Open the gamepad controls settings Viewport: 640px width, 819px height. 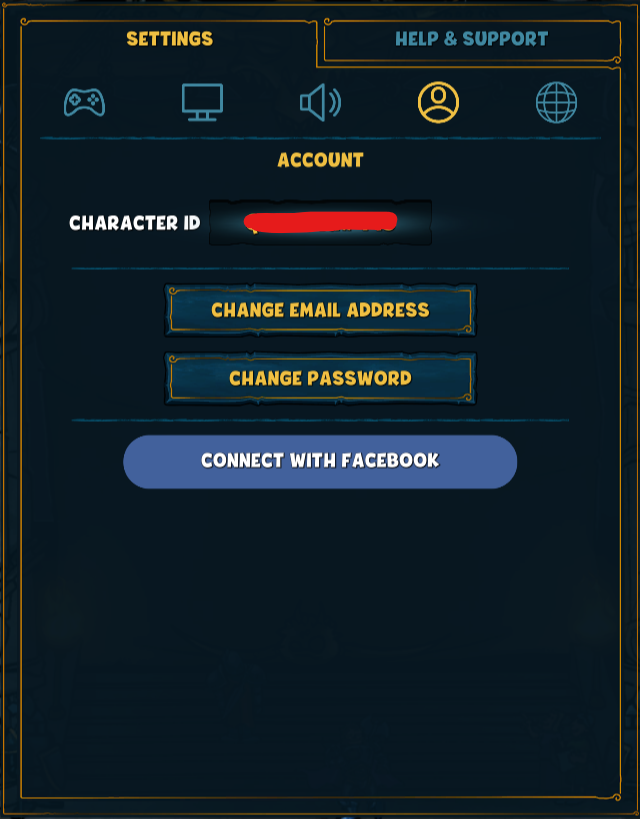(84, 102)
